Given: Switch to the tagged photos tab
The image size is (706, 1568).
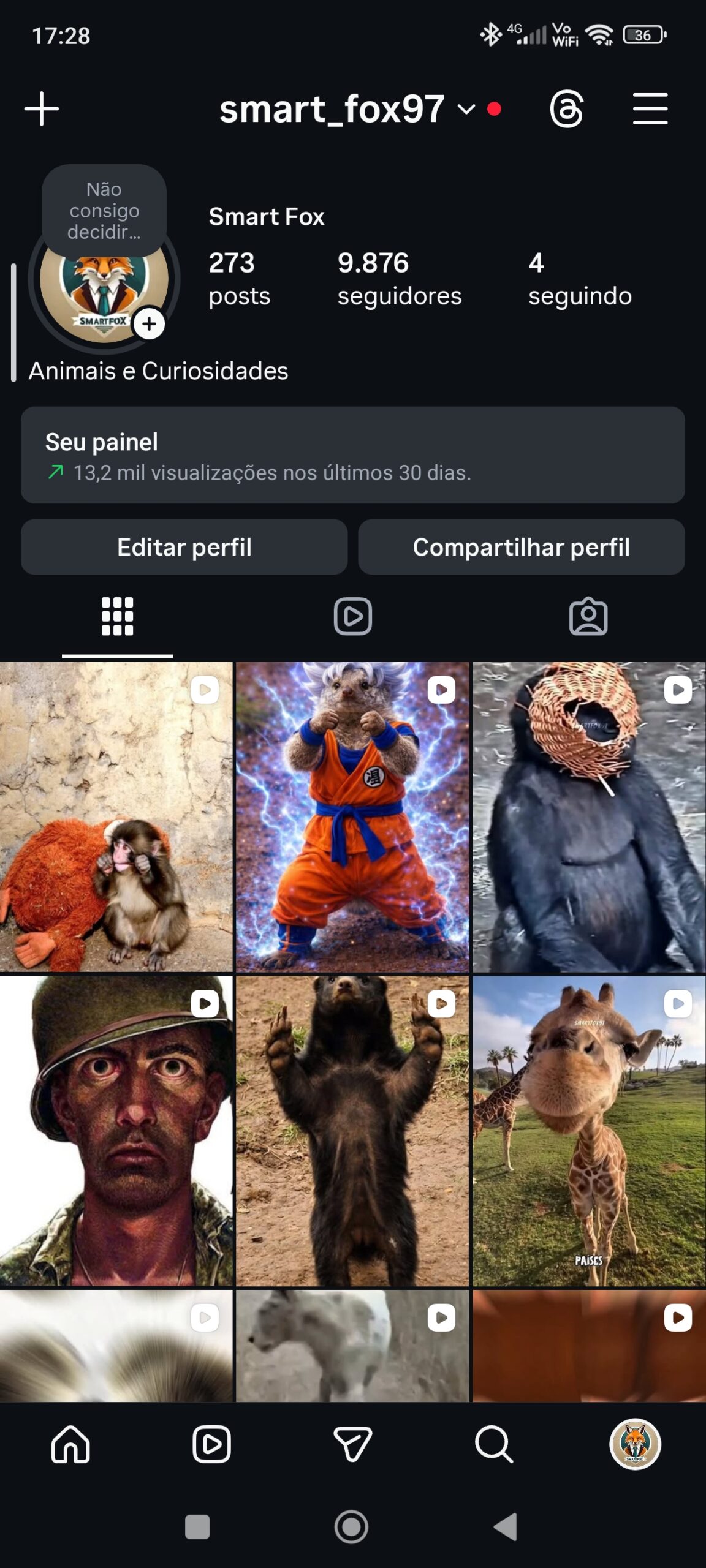Looking at the screenshot, I should click(x=588, y=616).
